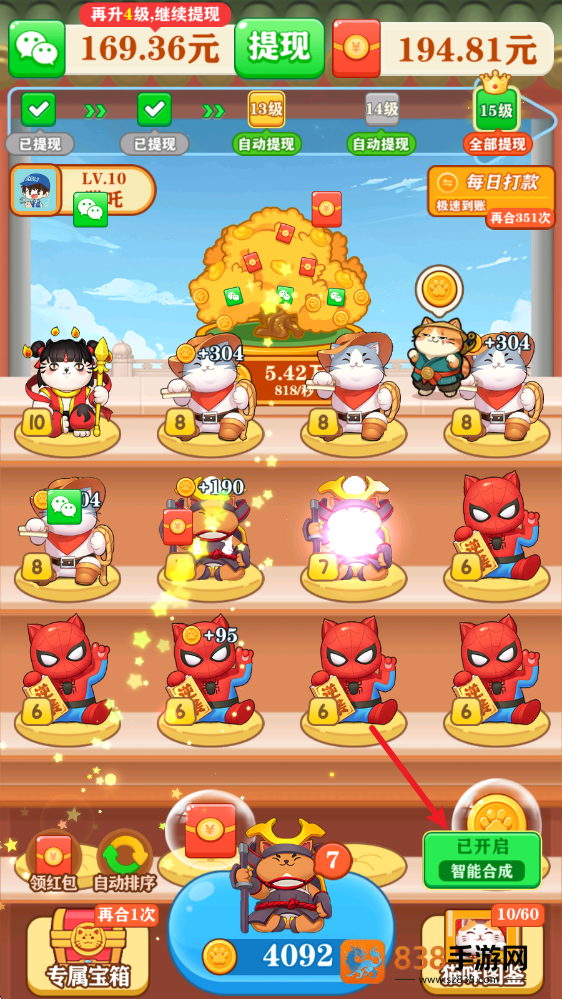562x999 pixels.
Task: Tap the paw coin speech bubble above the walking cat
Action: [439, 287]
